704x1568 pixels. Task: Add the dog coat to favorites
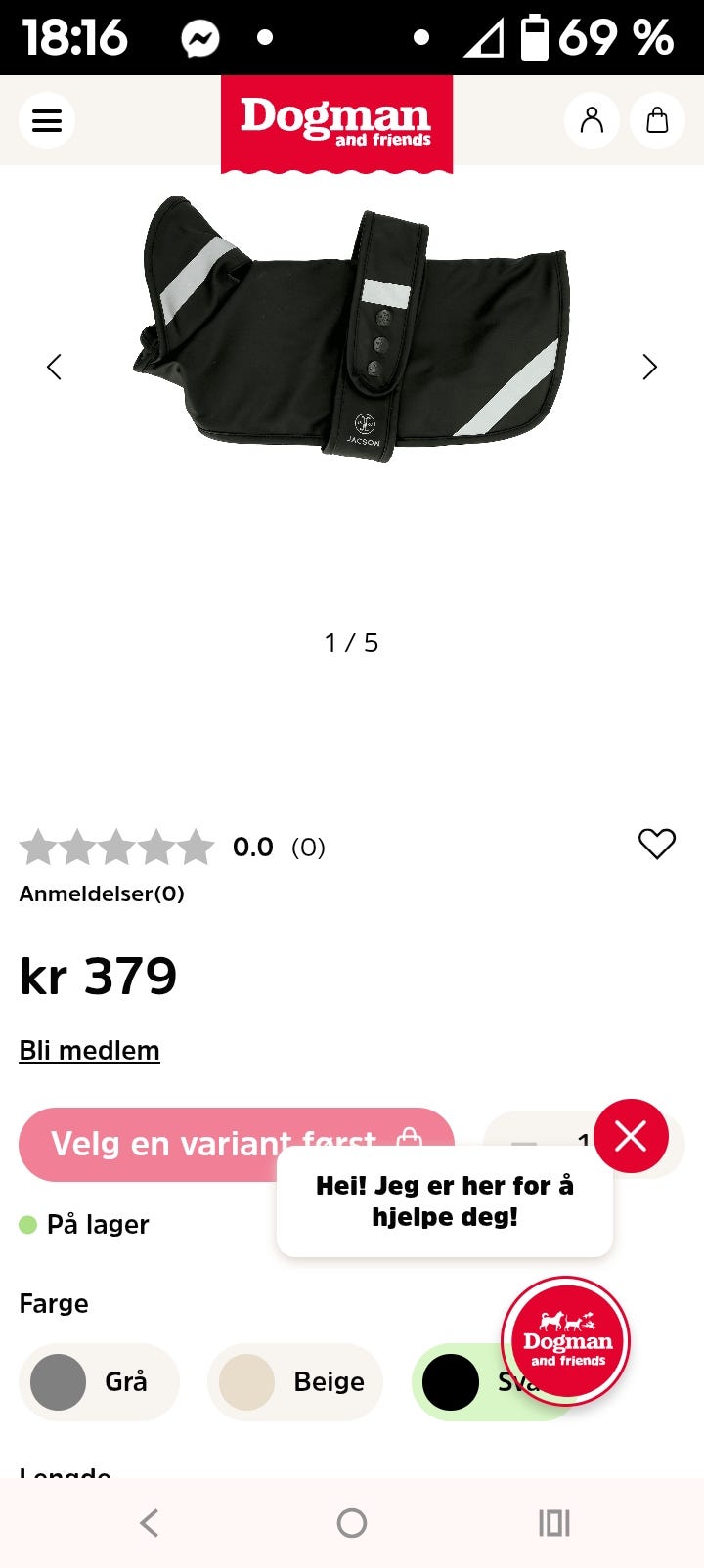point(656,844)
